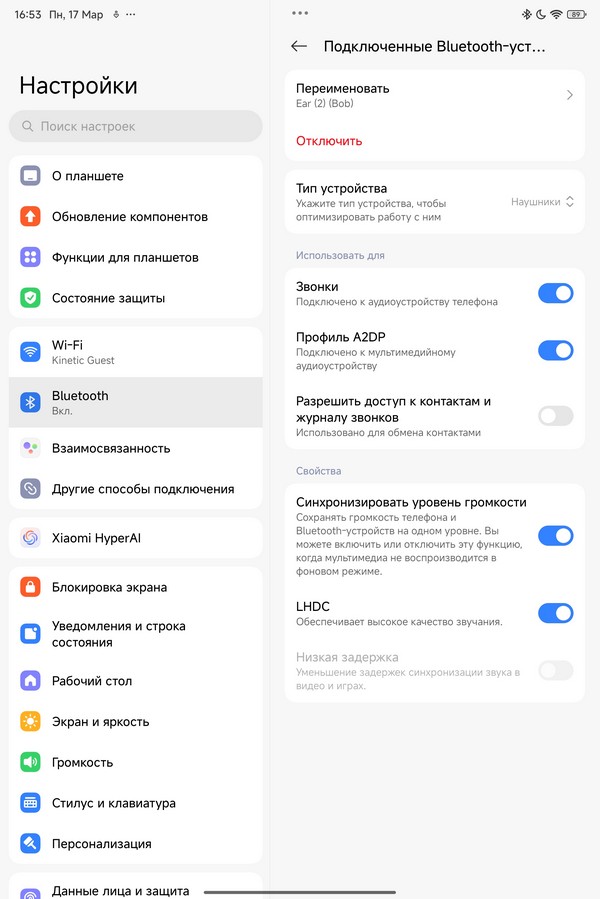This screenshot has height=899, width=600.
Task: Disable the Профиль A2DP switch
Action: 555,350
